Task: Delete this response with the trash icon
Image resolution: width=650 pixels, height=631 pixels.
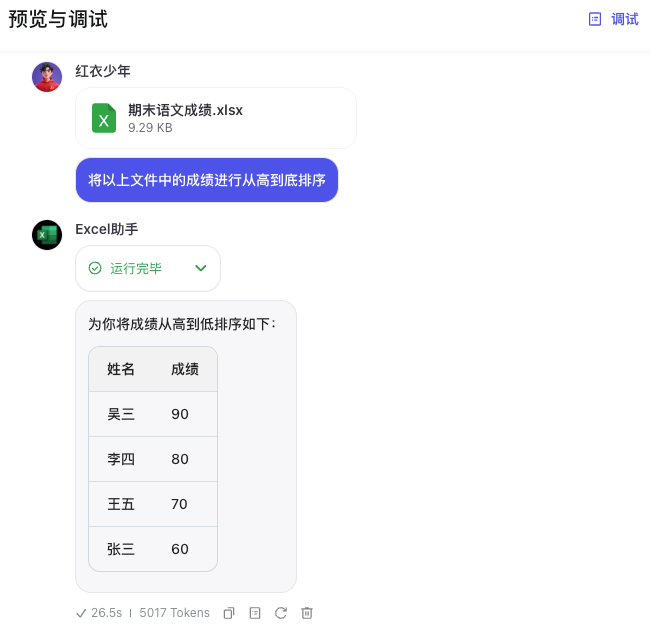Action: pyautogui.click(x=307, y=613)
